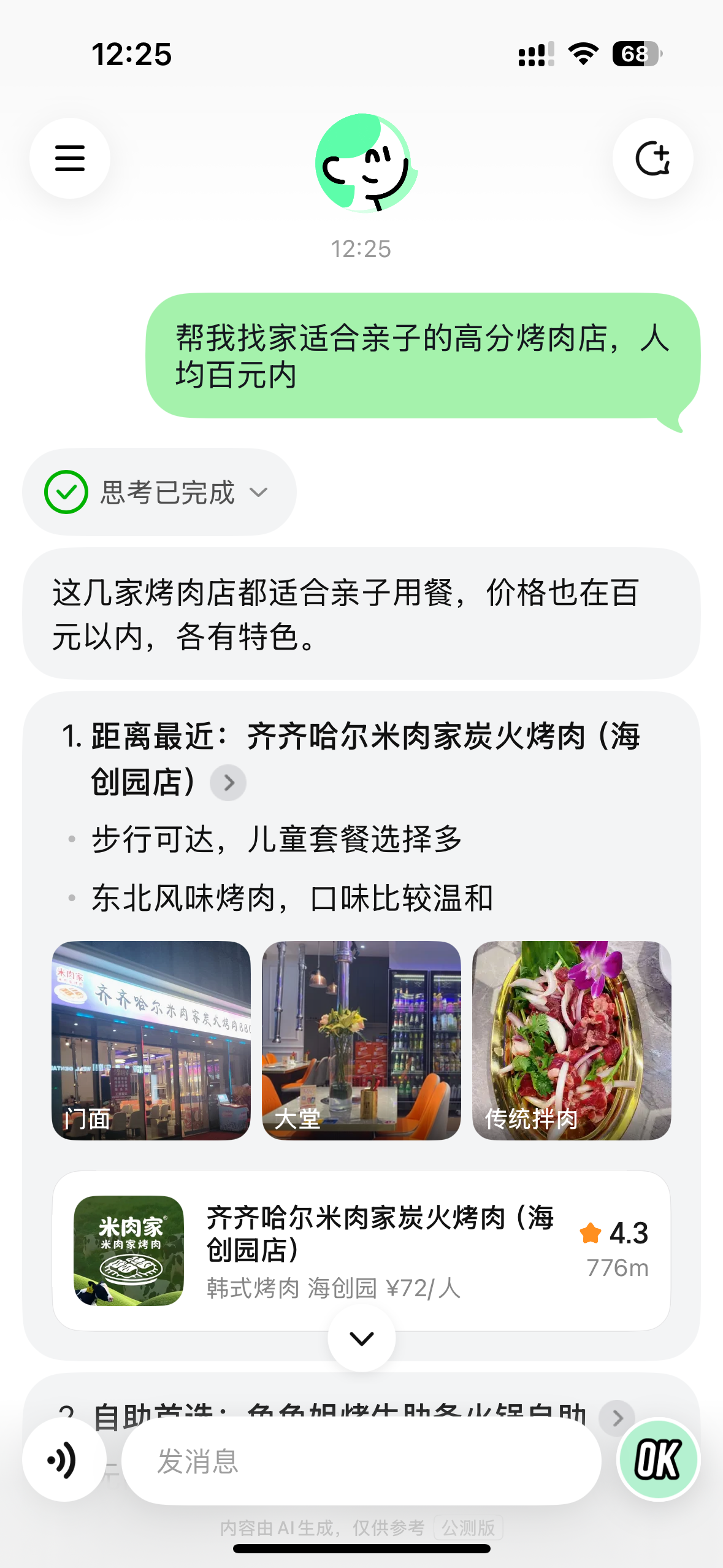Open the chevron beside the 自助首选 recommendation

(618, 1418)
